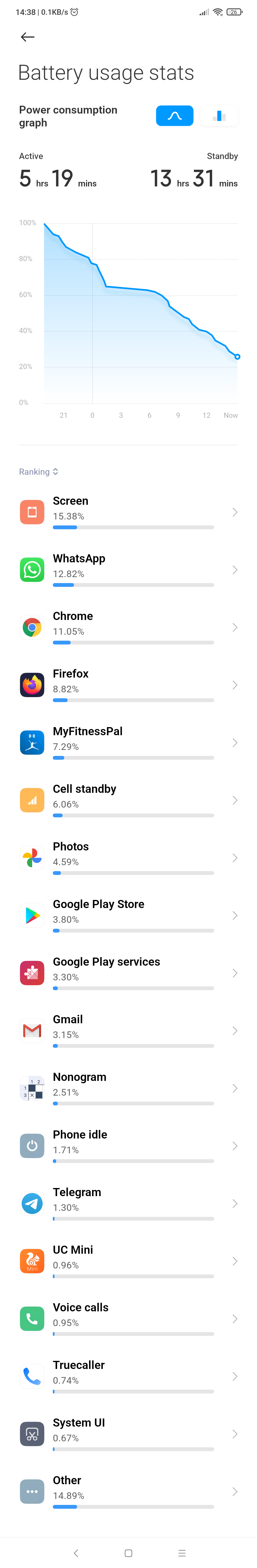Go back using the top arrow

(27, 37)
